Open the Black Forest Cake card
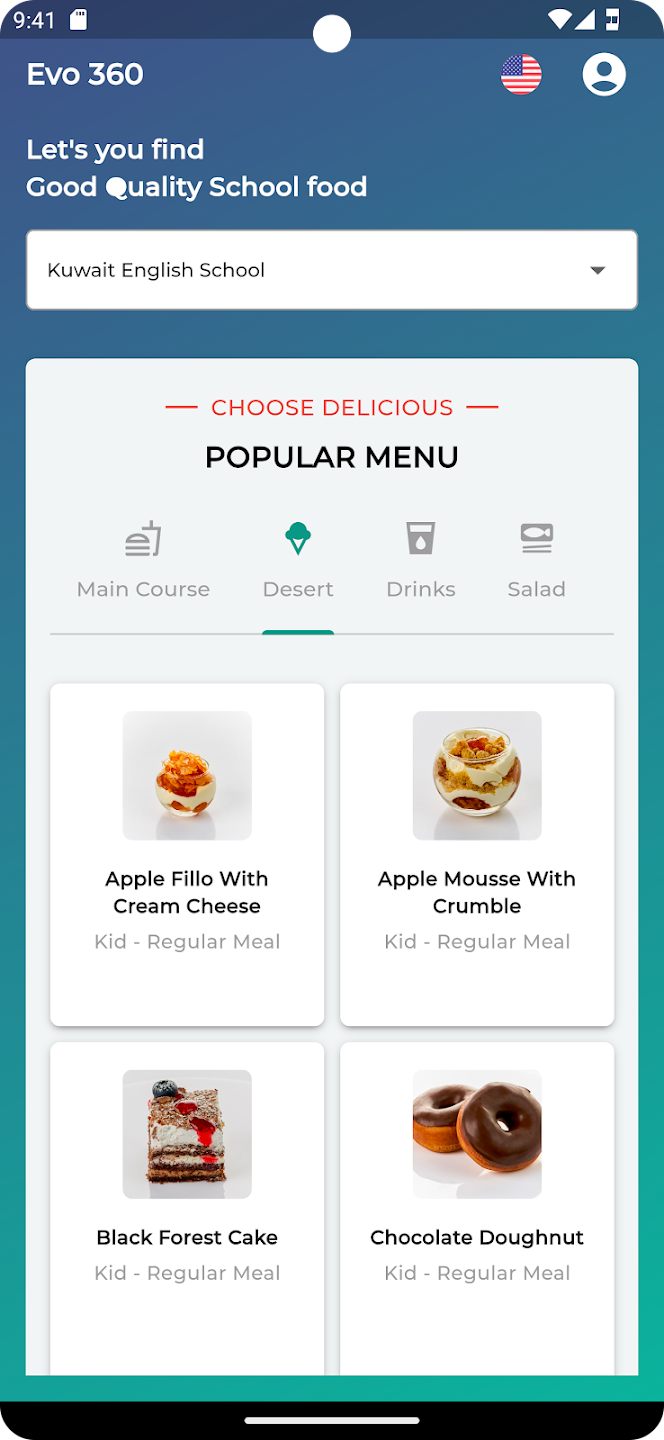The width and height of the screenshot is (664, 1440). click(x=187, y=1200)
